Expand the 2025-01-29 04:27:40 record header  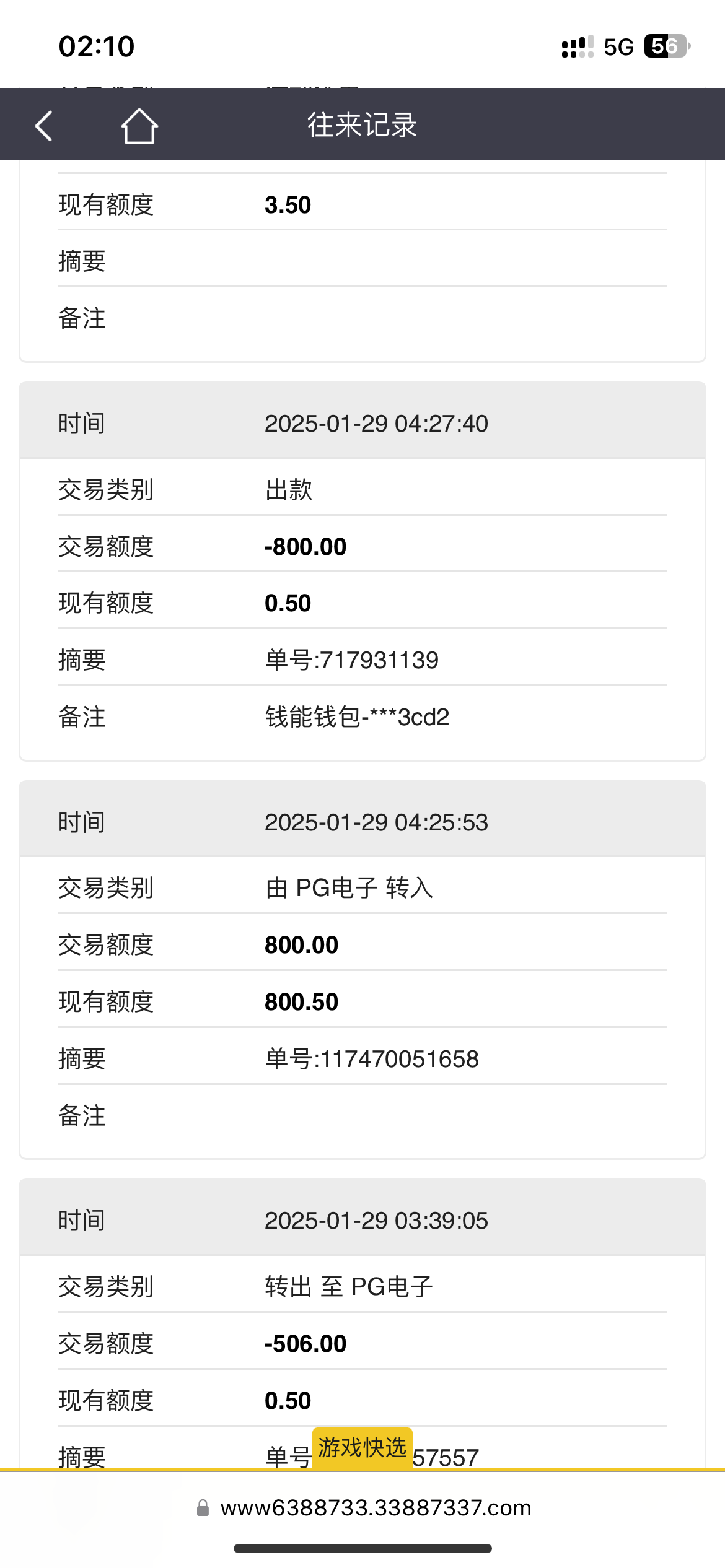point(362,422)
